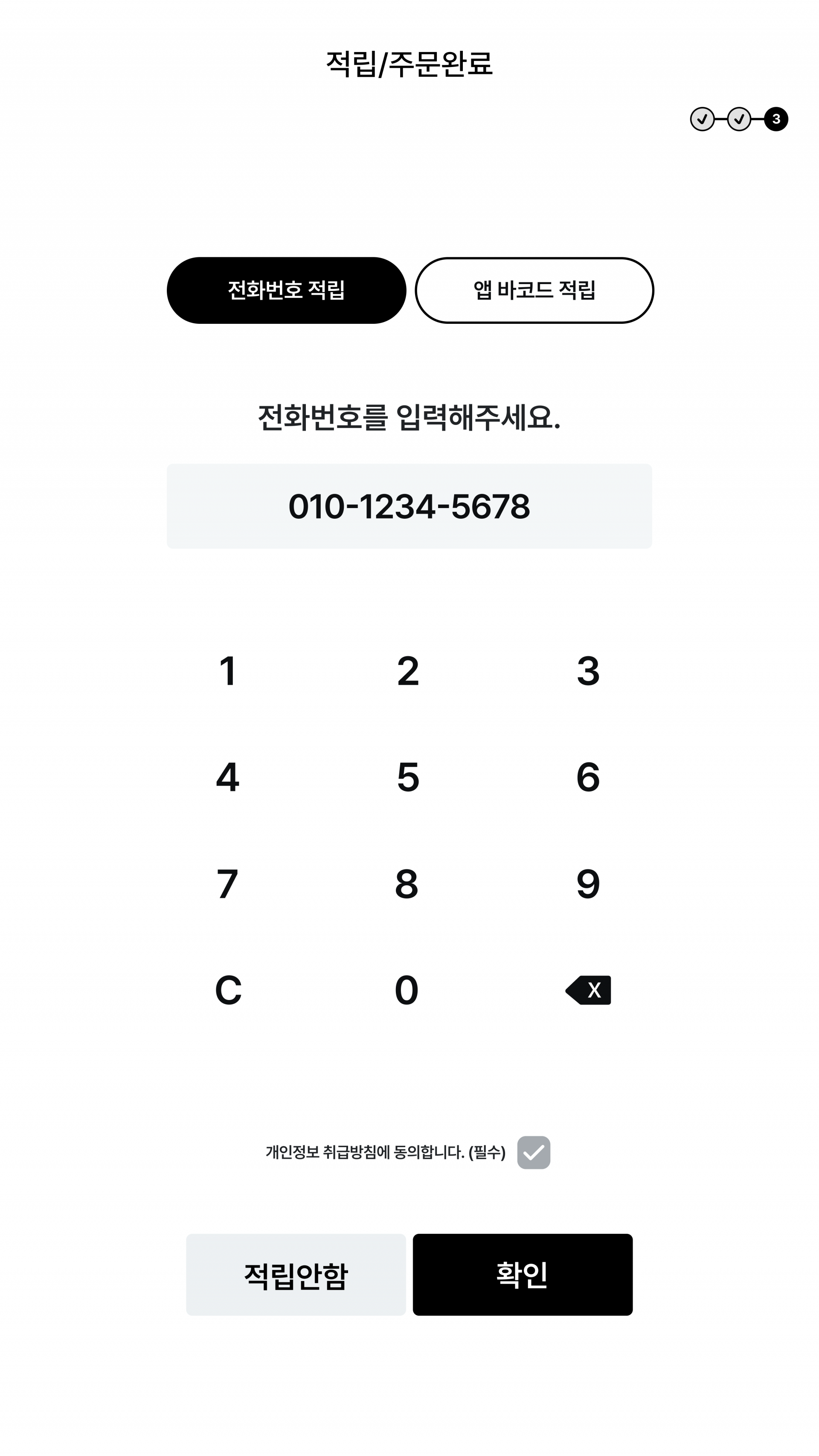Screen dimensions: 819x1456
Task: Delete last digit with backspace key
Action: click(x=588, y=990)
